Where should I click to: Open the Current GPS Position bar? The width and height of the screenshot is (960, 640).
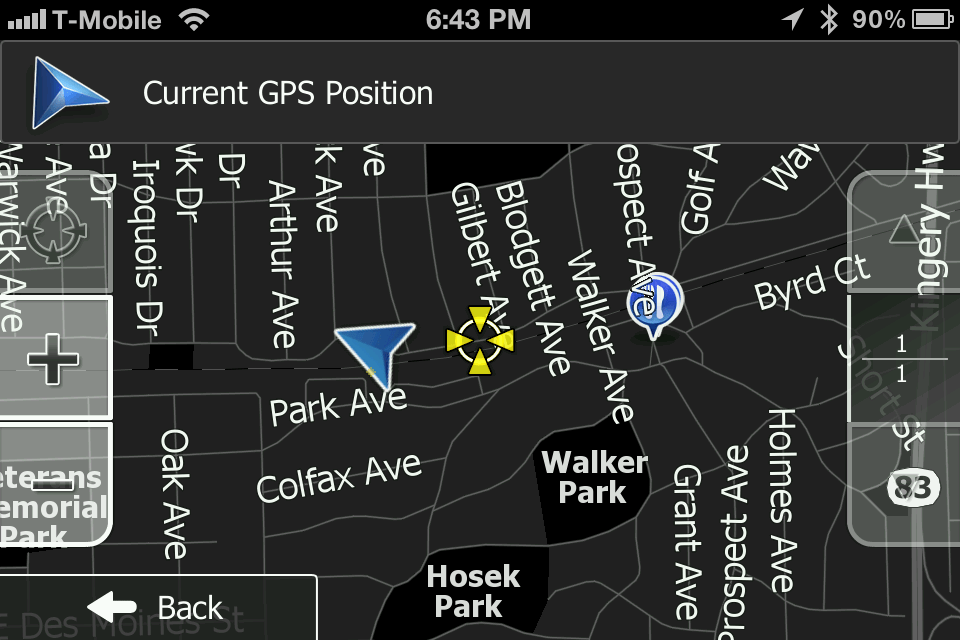point(480,93)
